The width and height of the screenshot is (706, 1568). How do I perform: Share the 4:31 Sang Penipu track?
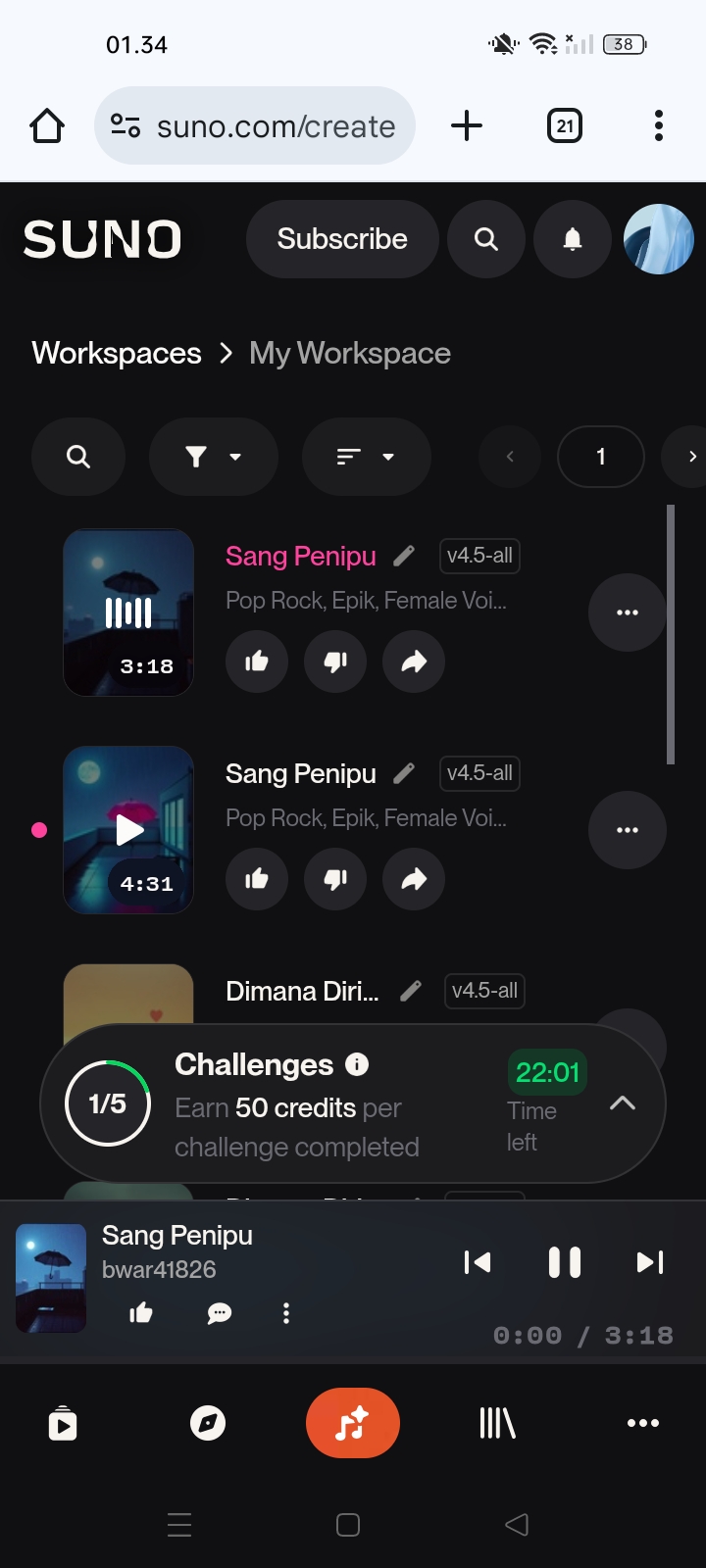coord(414,879)
